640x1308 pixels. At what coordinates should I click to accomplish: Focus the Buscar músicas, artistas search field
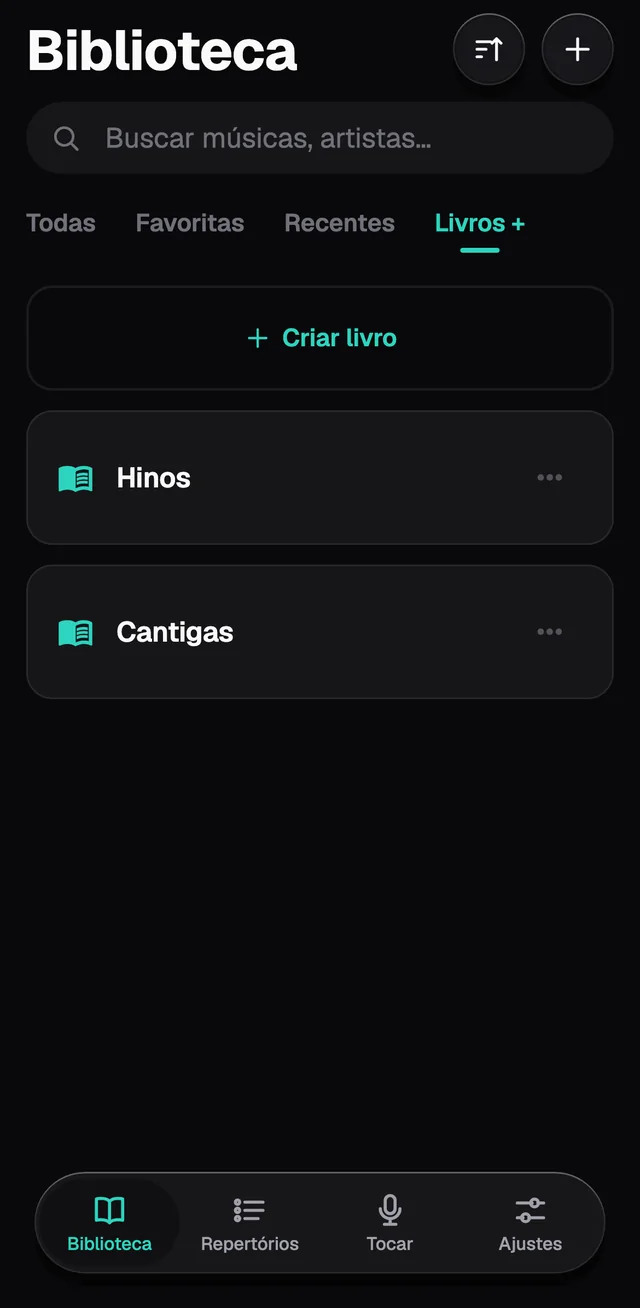tap(319, 138)
